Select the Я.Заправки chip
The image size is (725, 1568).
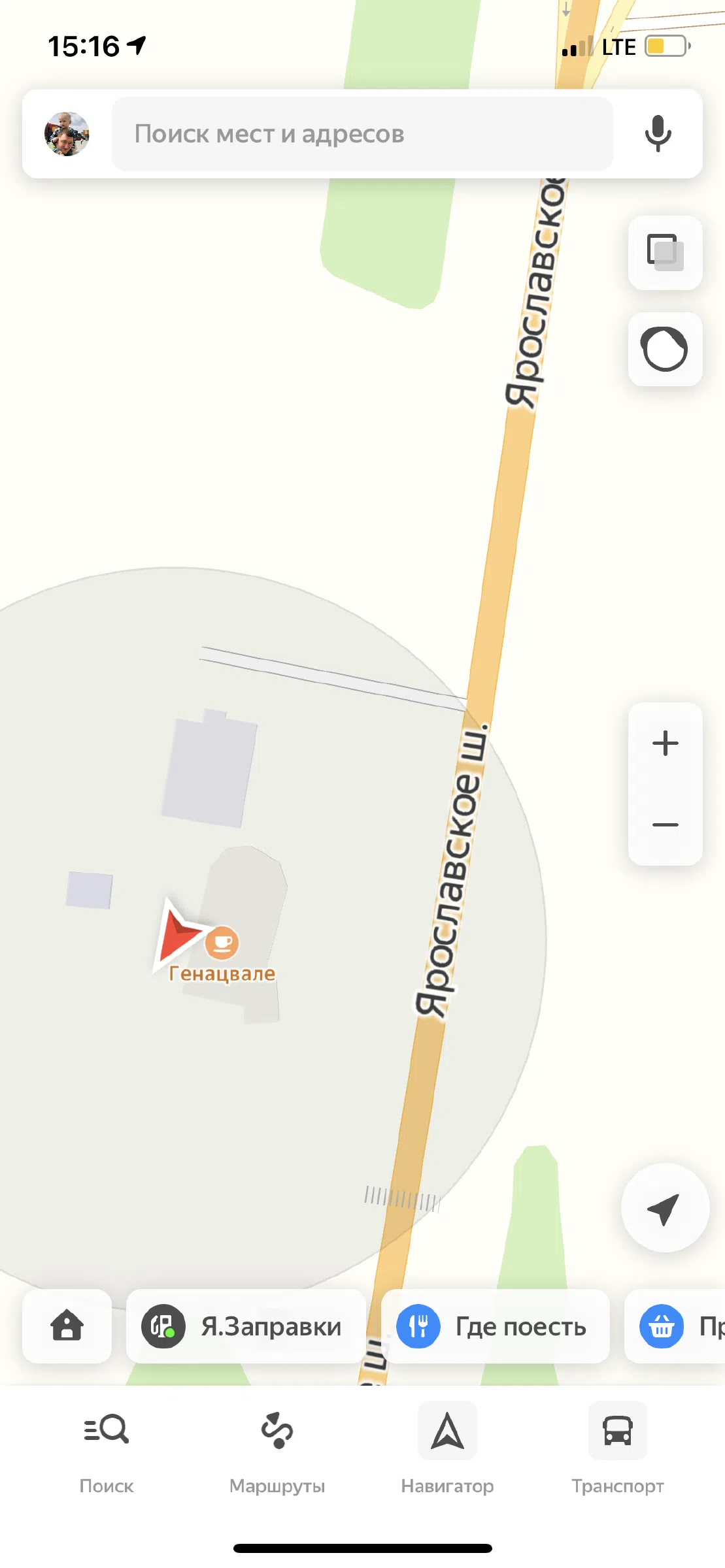click(x=246, y=1326)
